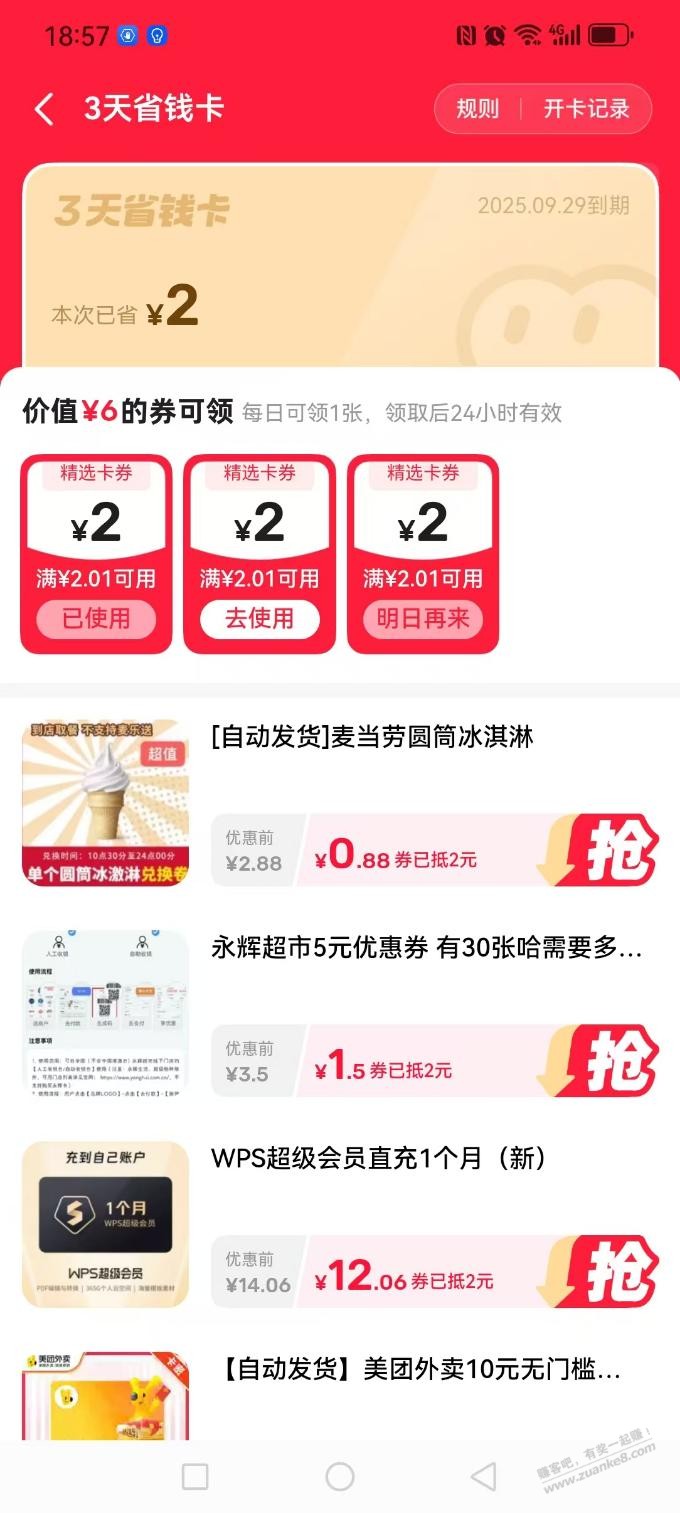The height and width of the screenshot is (1513, 680).
Task: Tap the 已使用 coupon button
Action: click(96, 619)
